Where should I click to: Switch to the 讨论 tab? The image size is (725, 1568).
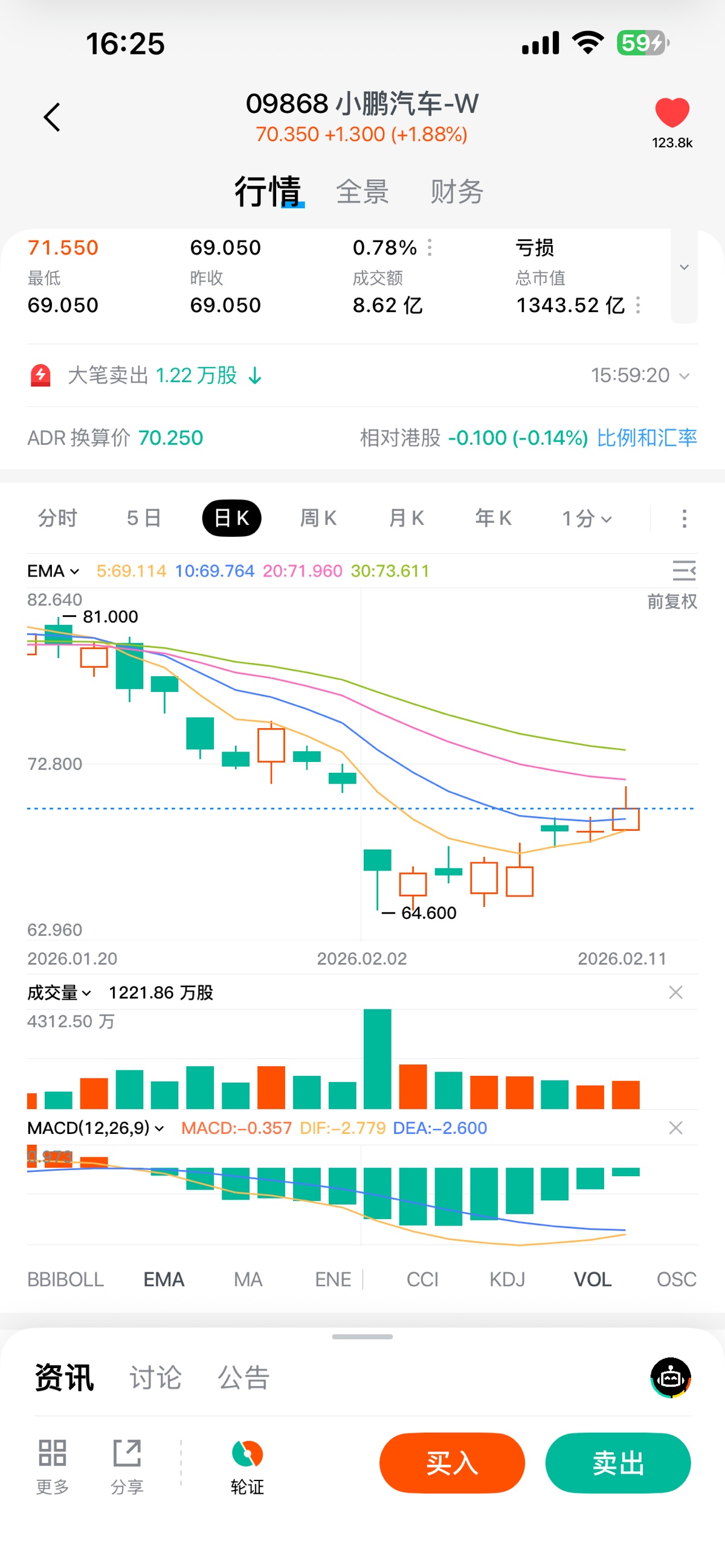[x=155, y=1377]
